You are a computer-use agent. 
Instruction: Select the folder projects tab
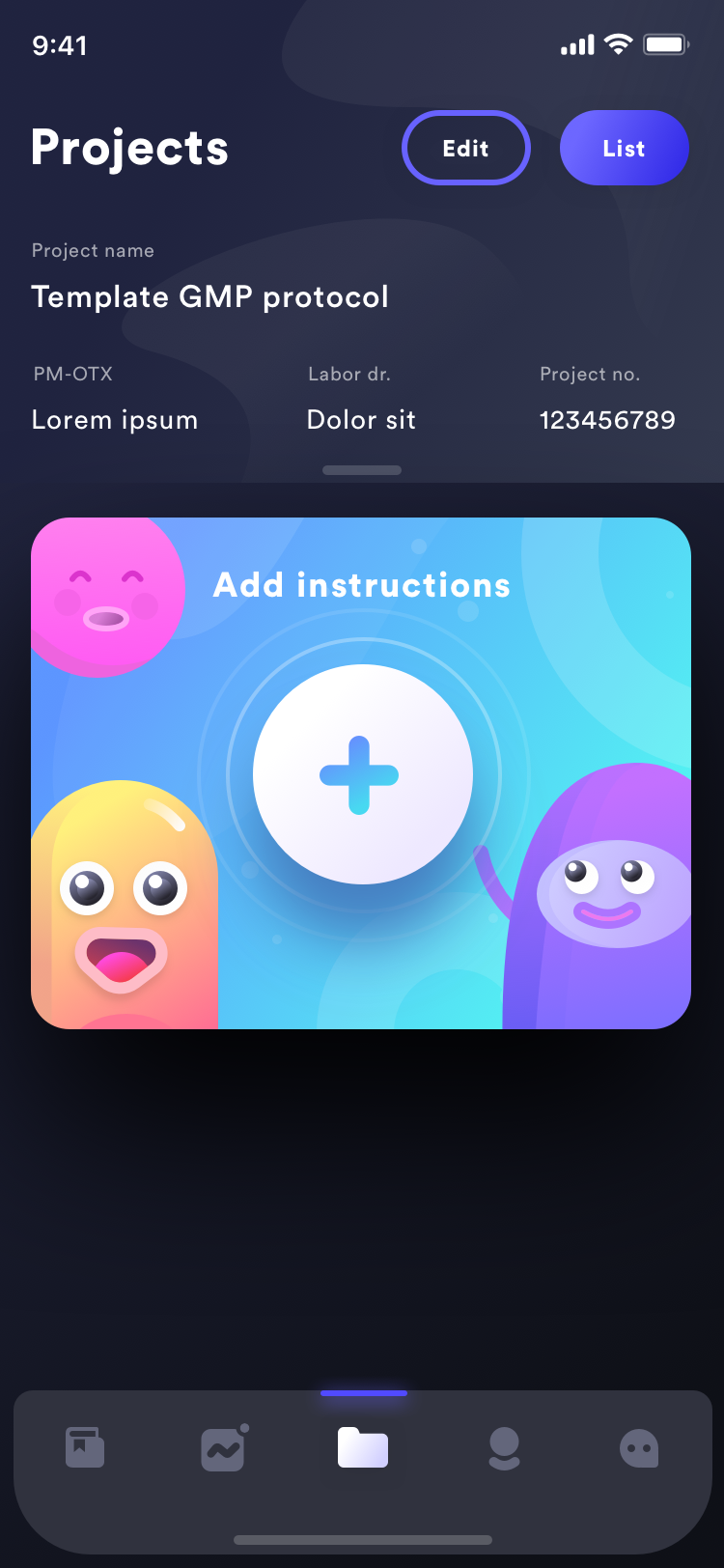pyautogui.click(x=363, y=1447)
